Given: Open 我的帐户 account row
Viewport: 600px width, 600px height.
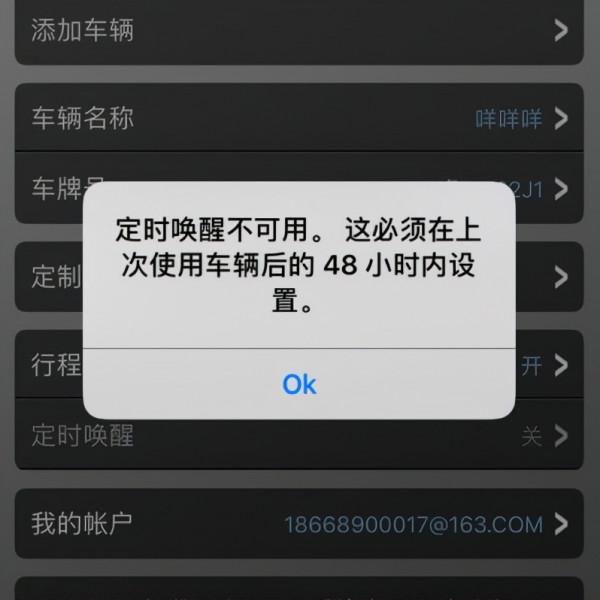Looking at the screenshot, I should pyautogui.click(x=299, y=523).
